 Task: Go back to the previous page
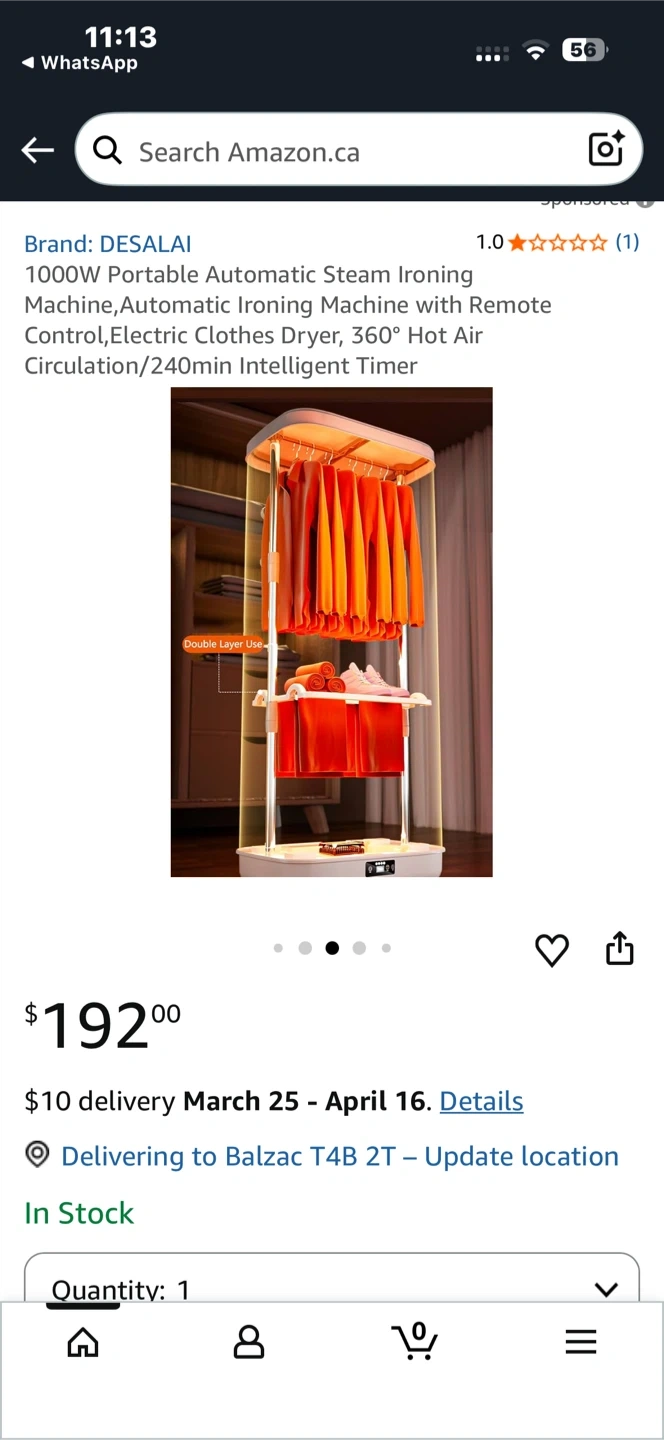(x=38, y=151)
